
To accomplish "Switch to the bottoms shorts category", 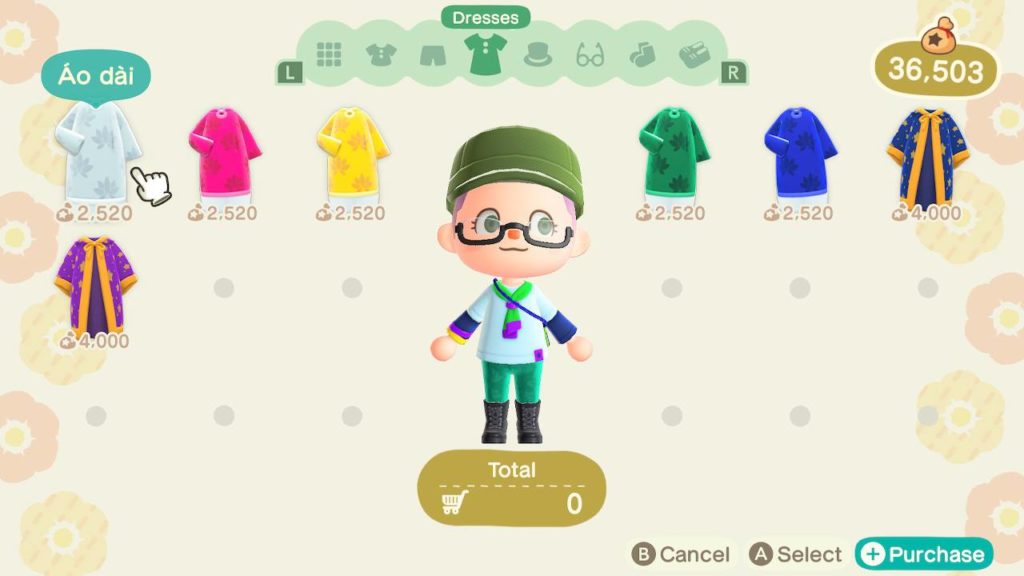I will (x=432, y=54).
